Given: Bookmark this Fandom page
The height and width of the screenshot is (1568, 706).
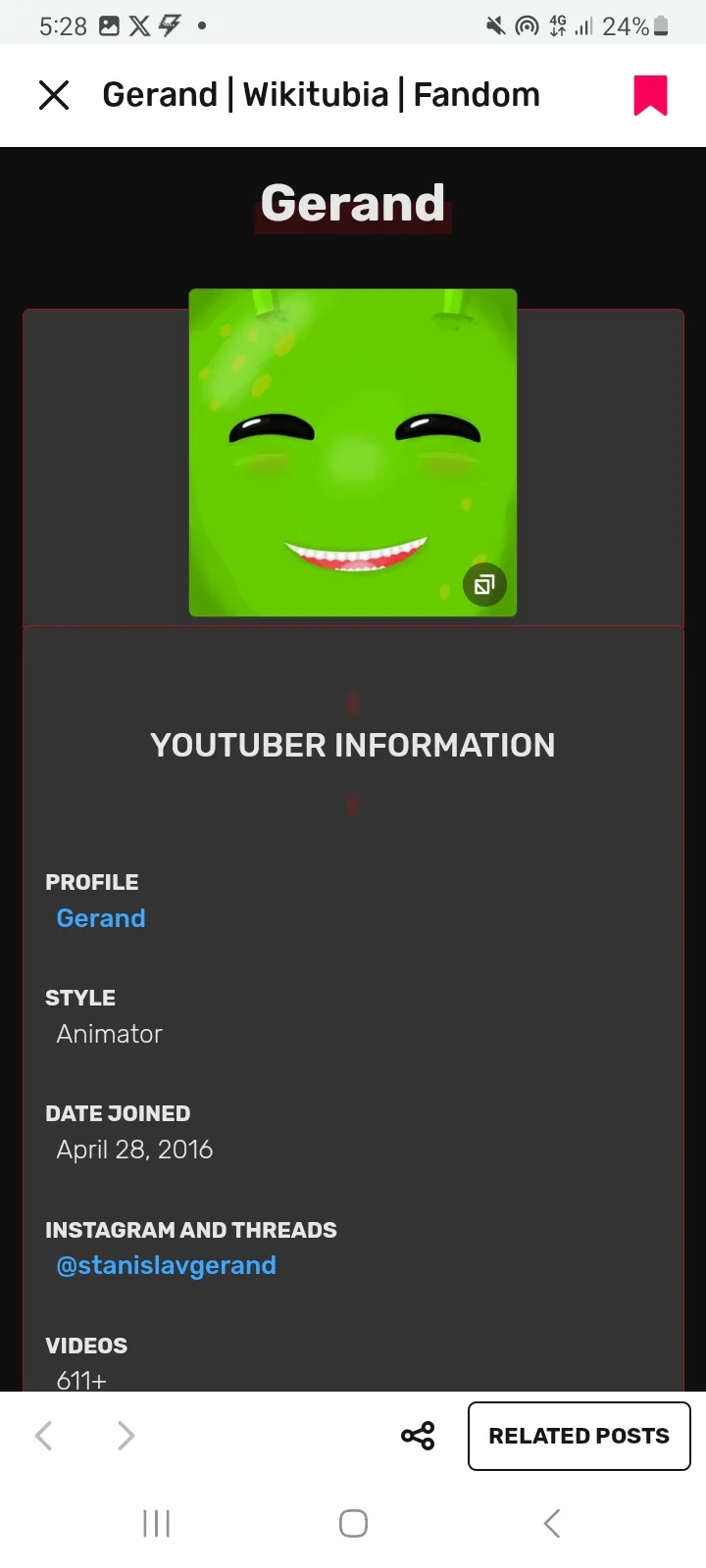Looking at the screenshot, I should (x=649, y=95).
